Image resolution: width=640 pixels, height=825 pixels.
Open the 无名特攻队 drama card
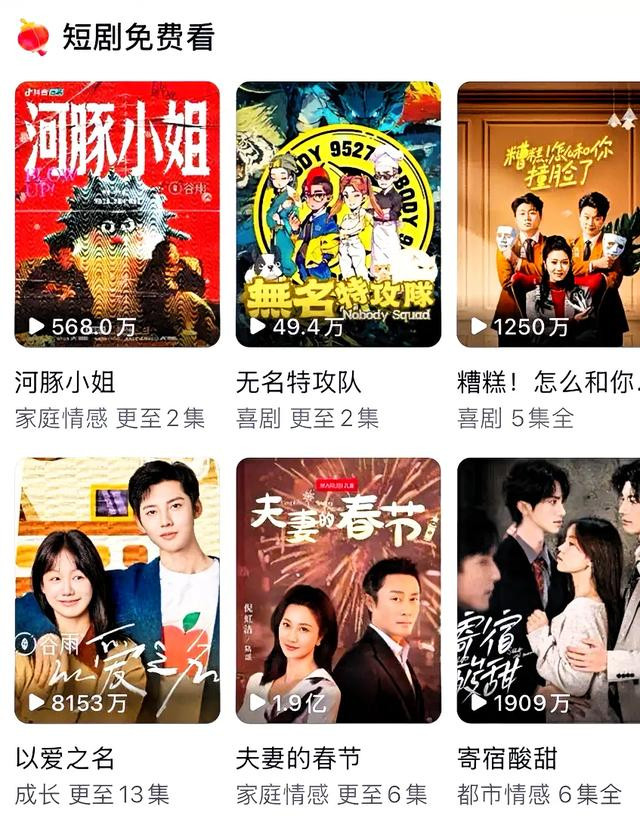click(x=338, y=214)
